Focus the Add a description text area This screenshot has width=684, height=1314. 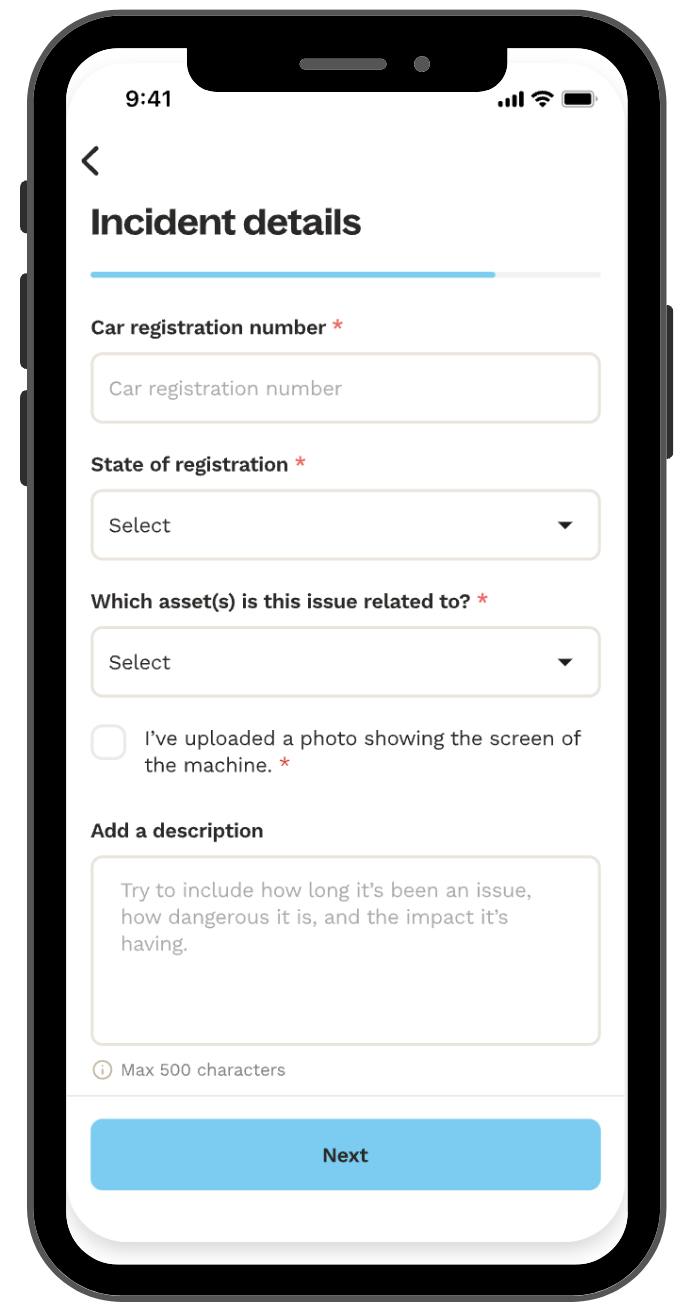[345, 950]
